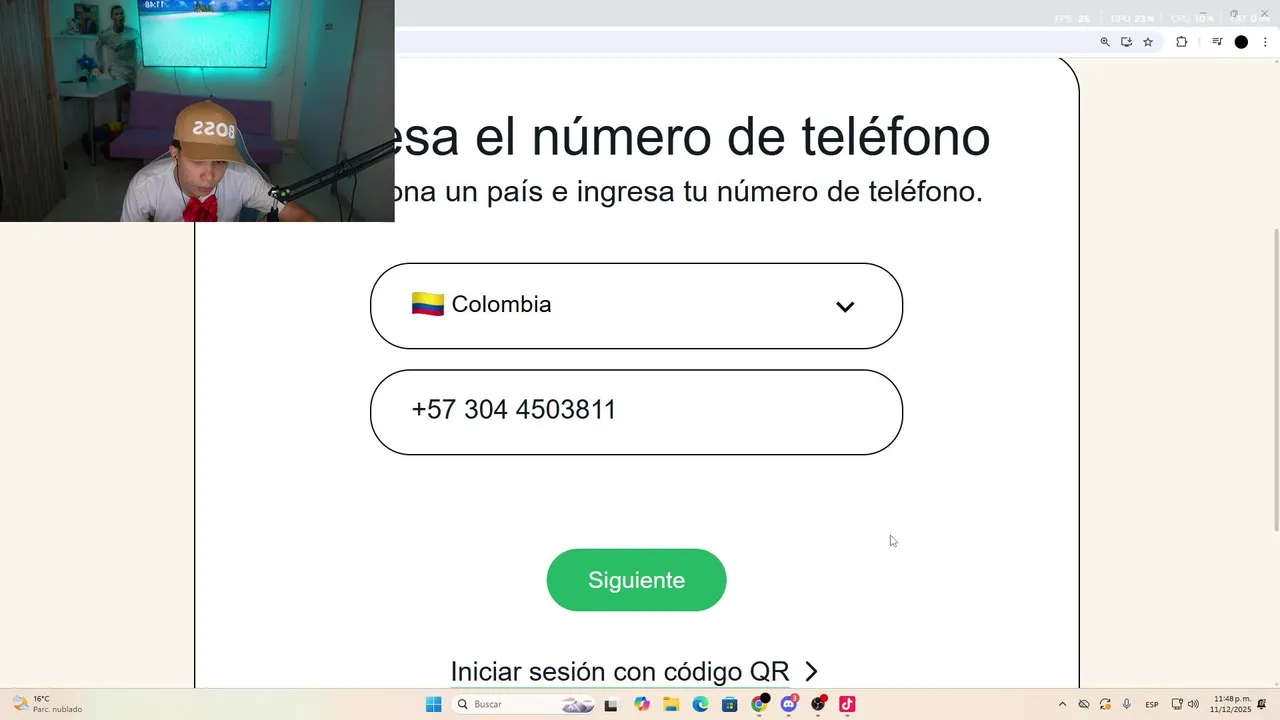Open the browser profile avatar

(x=1241, y=42)
